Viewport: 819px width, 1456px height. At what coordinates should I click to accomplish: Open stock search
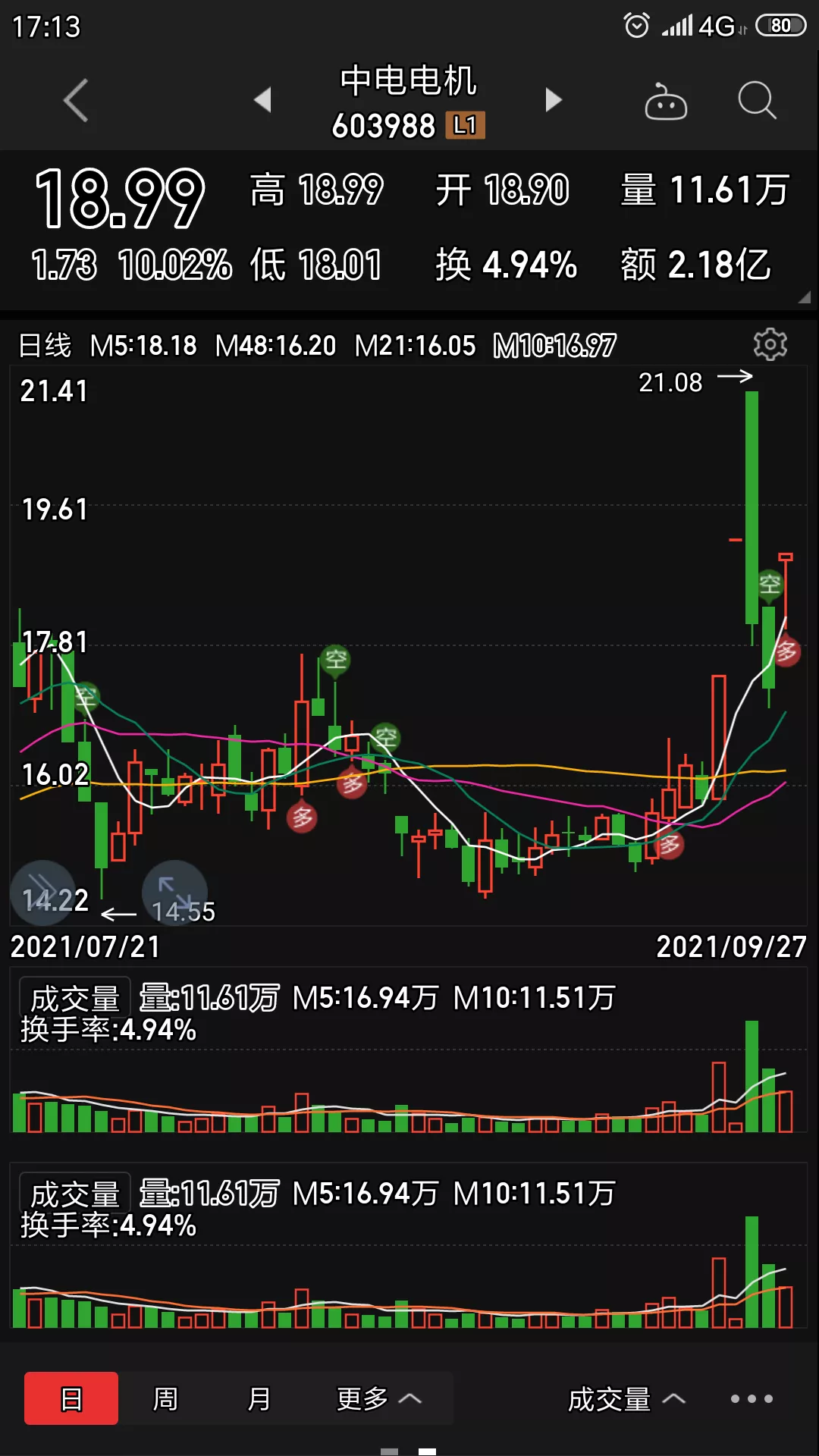coord(757,100)
